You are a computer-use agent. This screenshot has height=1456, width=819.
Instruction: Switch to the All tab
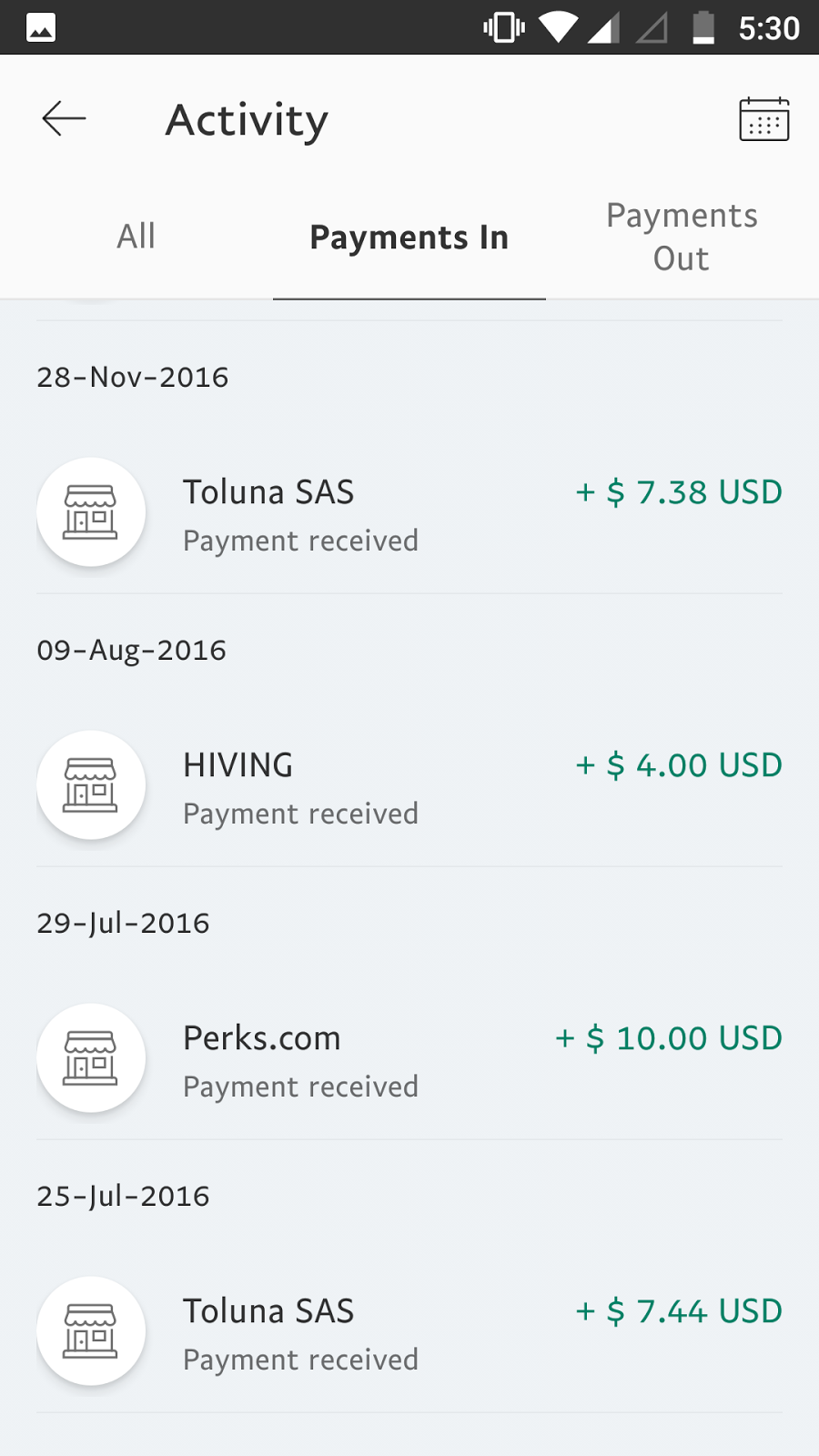[x=136, y=236]
